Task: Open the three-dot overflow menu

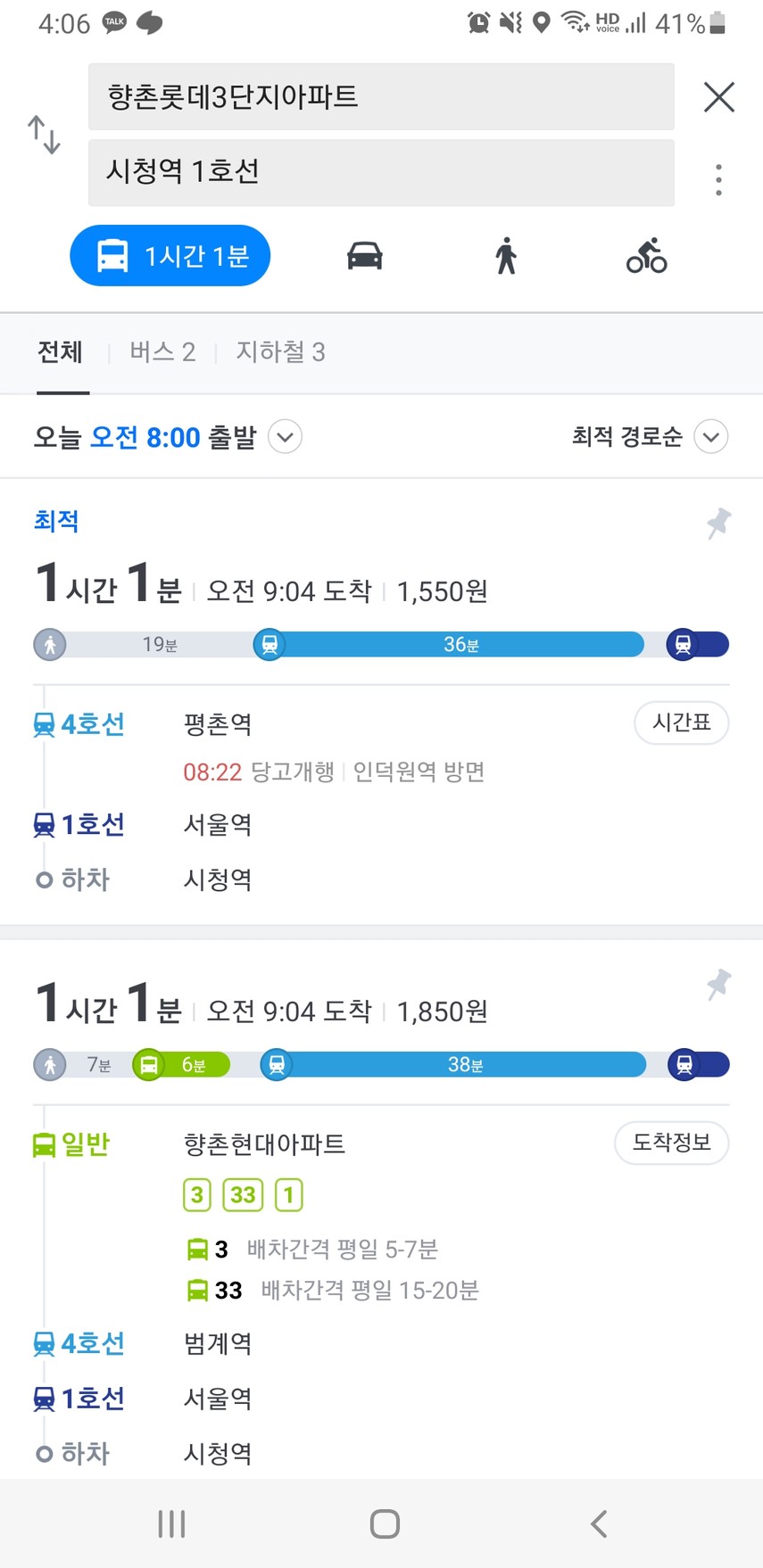Action: pos(718,180)
